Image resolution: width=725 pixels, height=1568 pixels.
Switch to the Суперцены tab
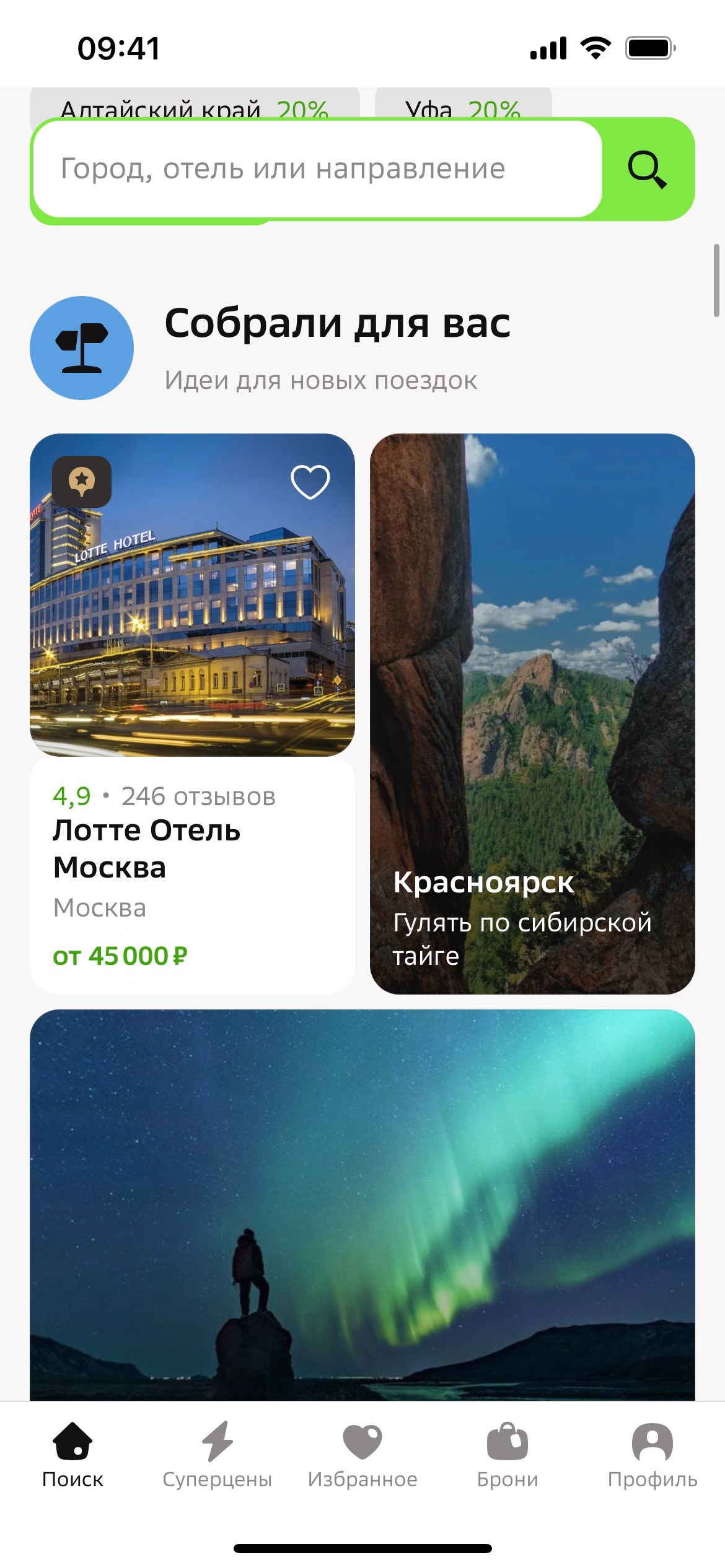click(x=217, y=1455)
